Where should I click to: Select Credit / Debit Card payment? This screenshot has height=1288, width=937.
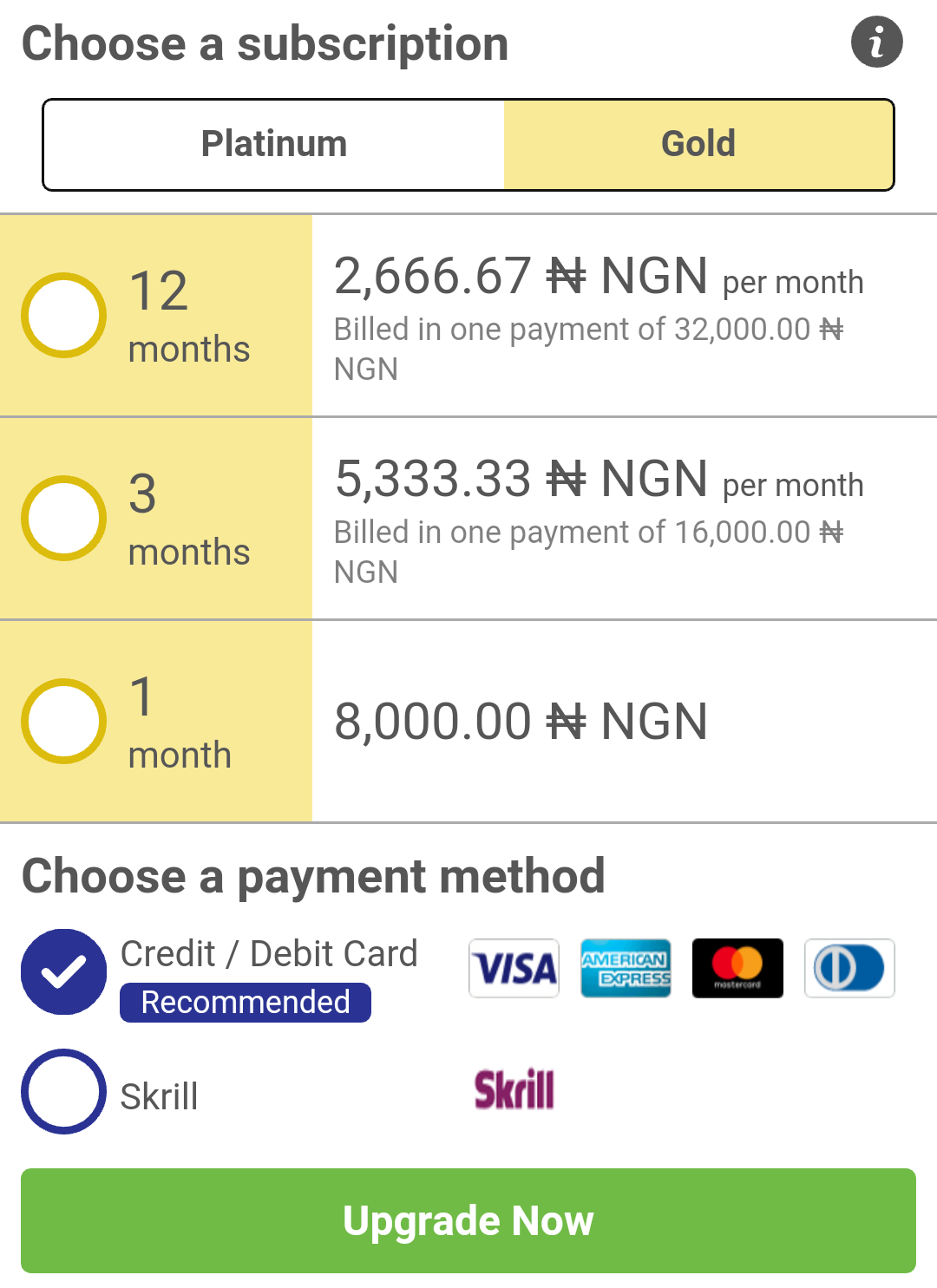click(x=64, y=971)
